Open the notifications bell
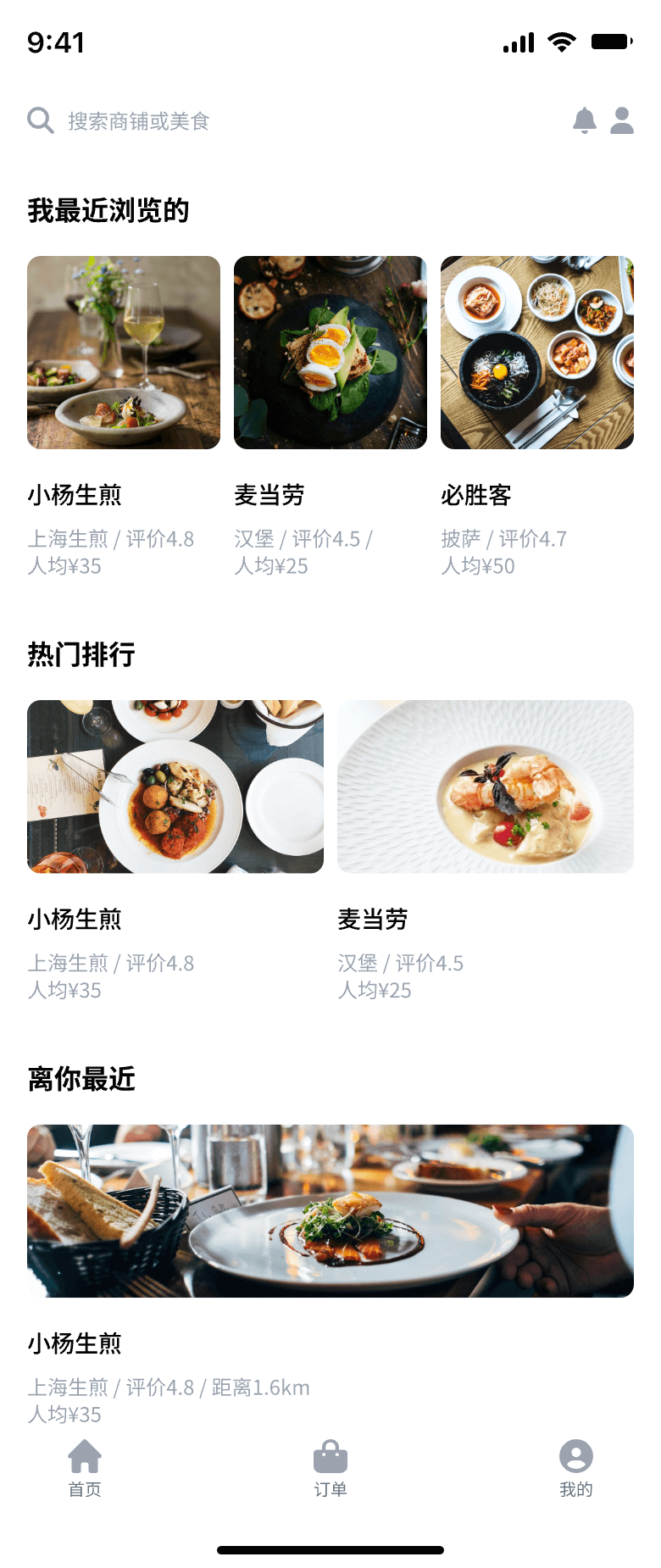Image resolution: width=661 pixels, height=1568 pixels. tap(585, 120)
